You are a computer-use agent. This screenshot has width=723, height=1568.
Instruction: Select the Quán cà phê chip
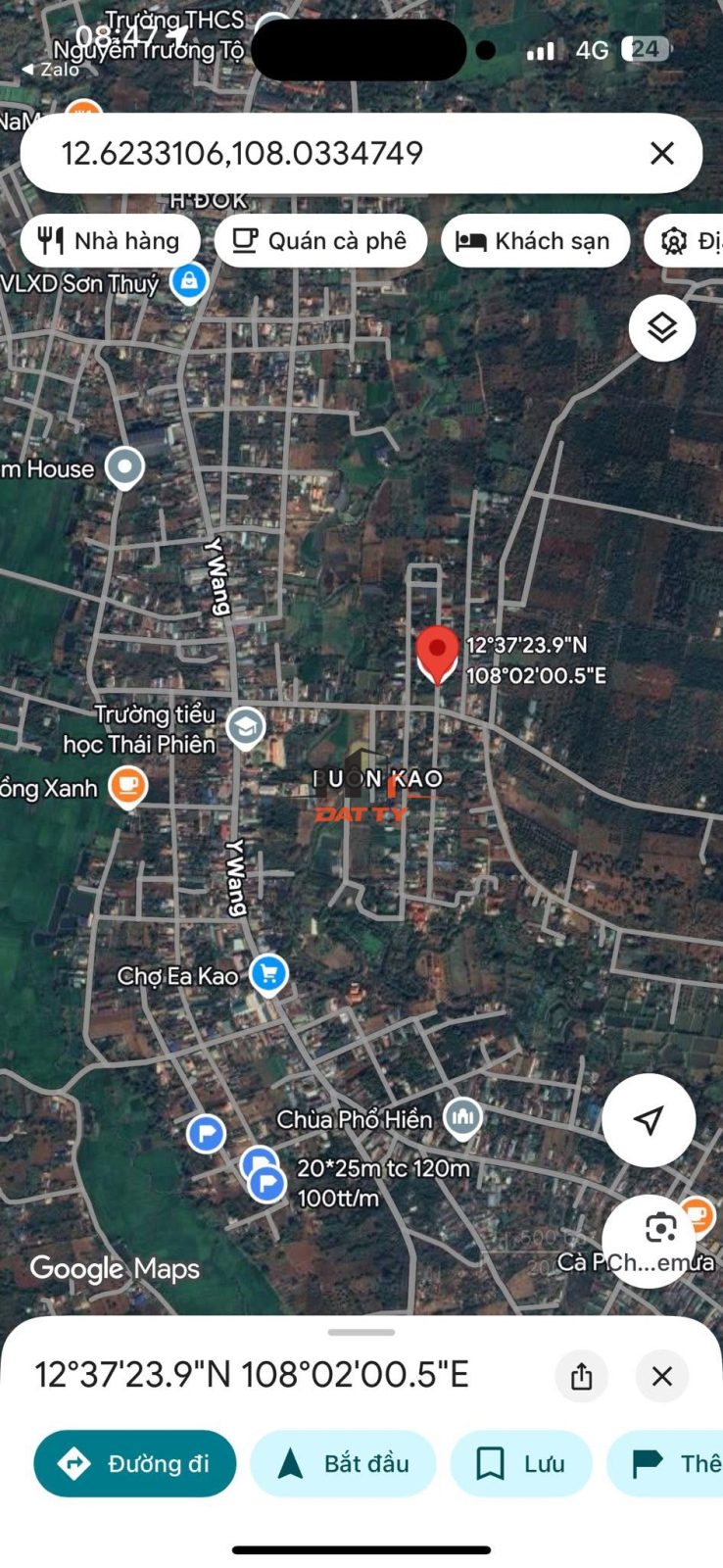320,241
